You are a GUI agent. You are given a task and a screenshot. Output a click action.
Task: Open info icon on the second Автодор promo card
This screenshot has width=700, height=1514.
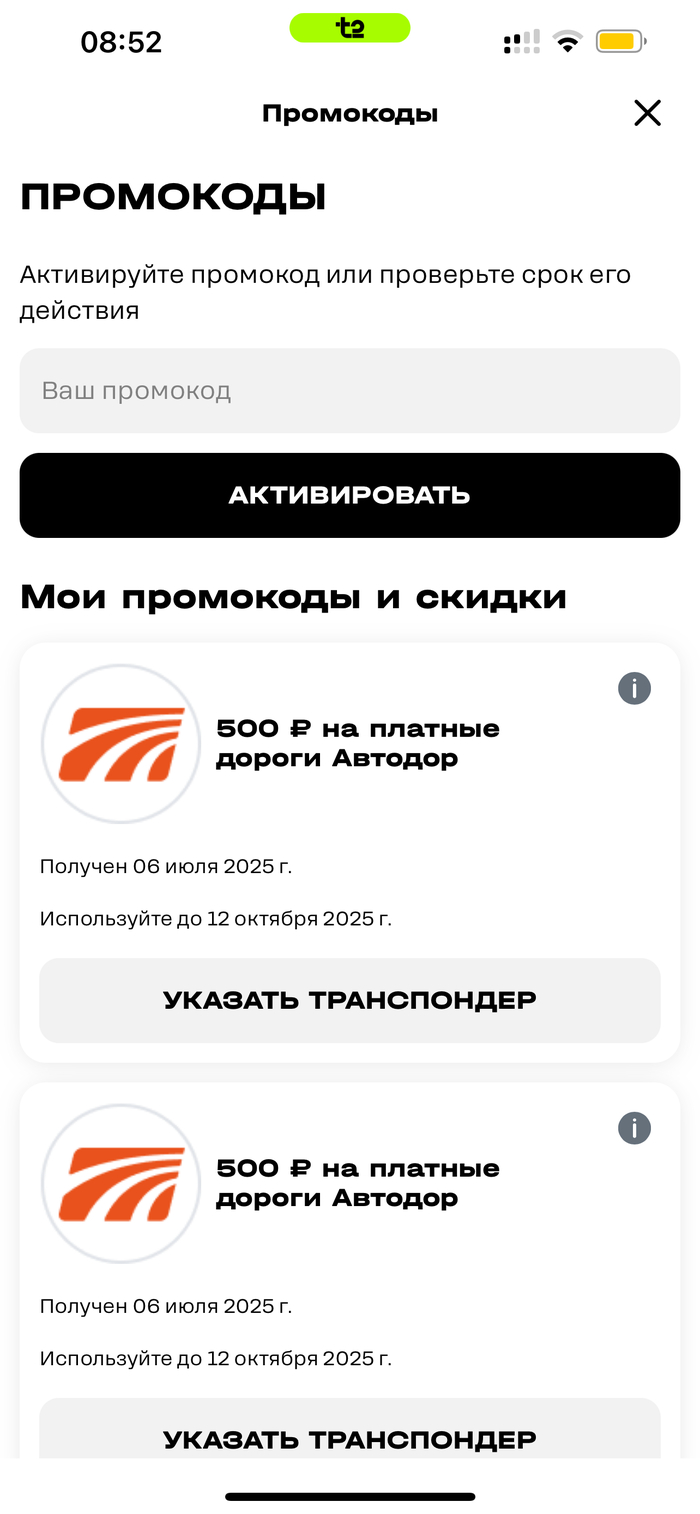pyautogui.click(x=635, y=1128)
